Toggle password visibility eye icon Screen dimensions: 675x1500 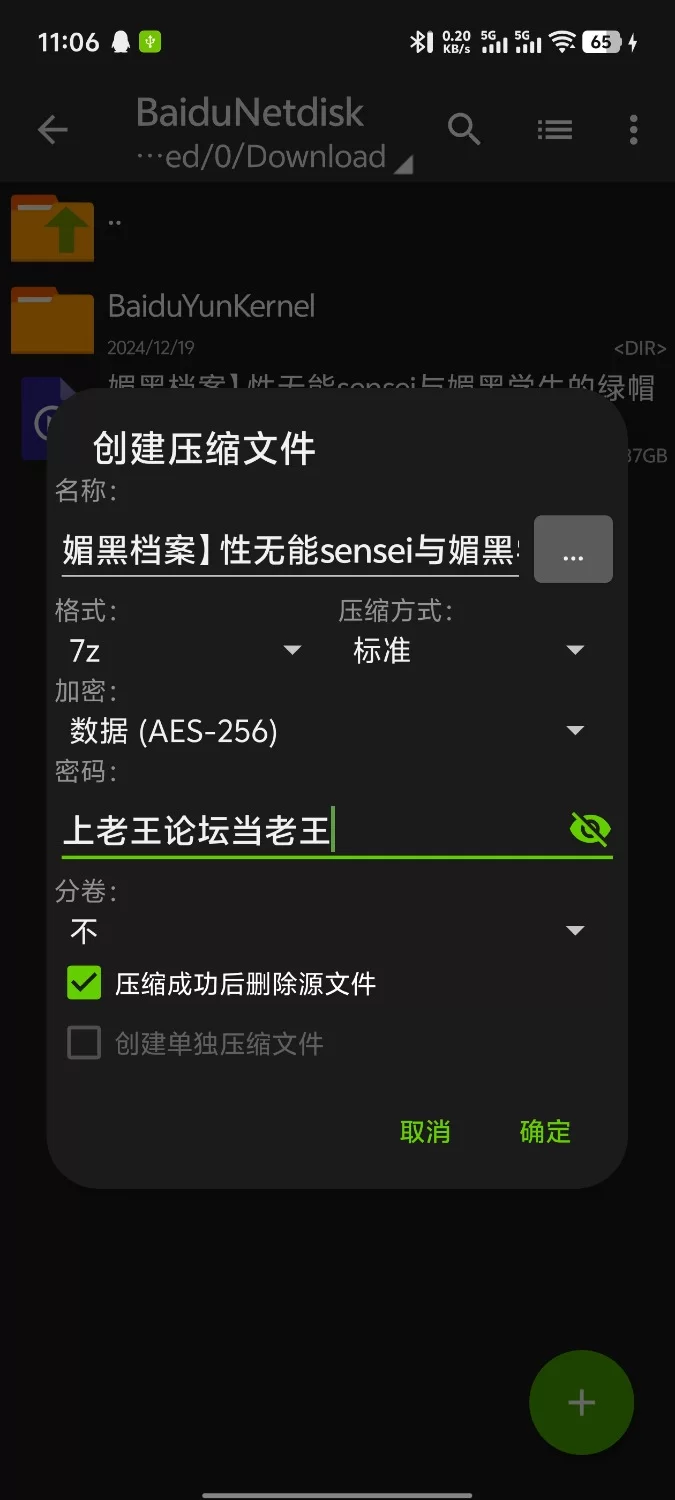tap(590, 829)
